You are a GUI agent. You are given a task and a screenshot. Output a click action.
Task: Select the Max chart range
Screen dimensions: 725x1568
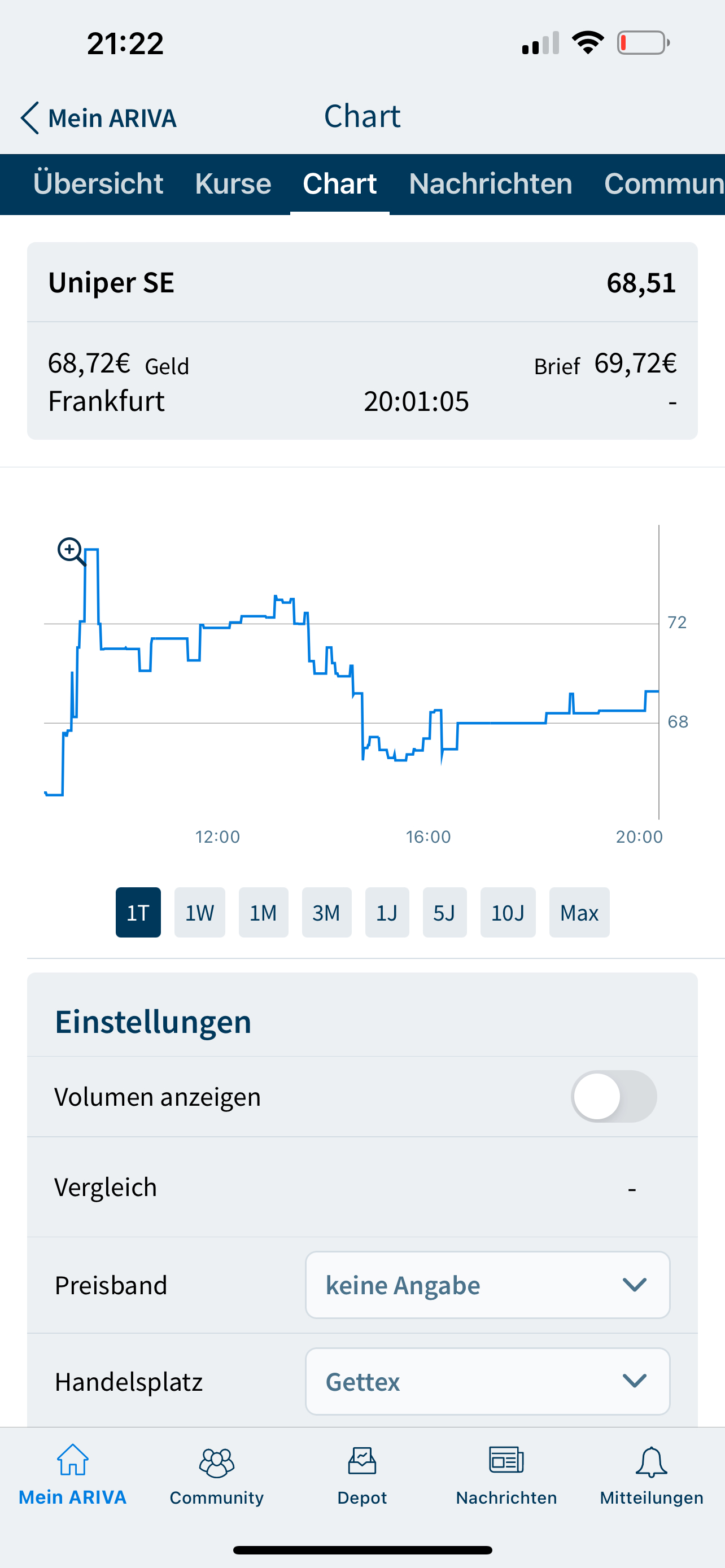579,912
